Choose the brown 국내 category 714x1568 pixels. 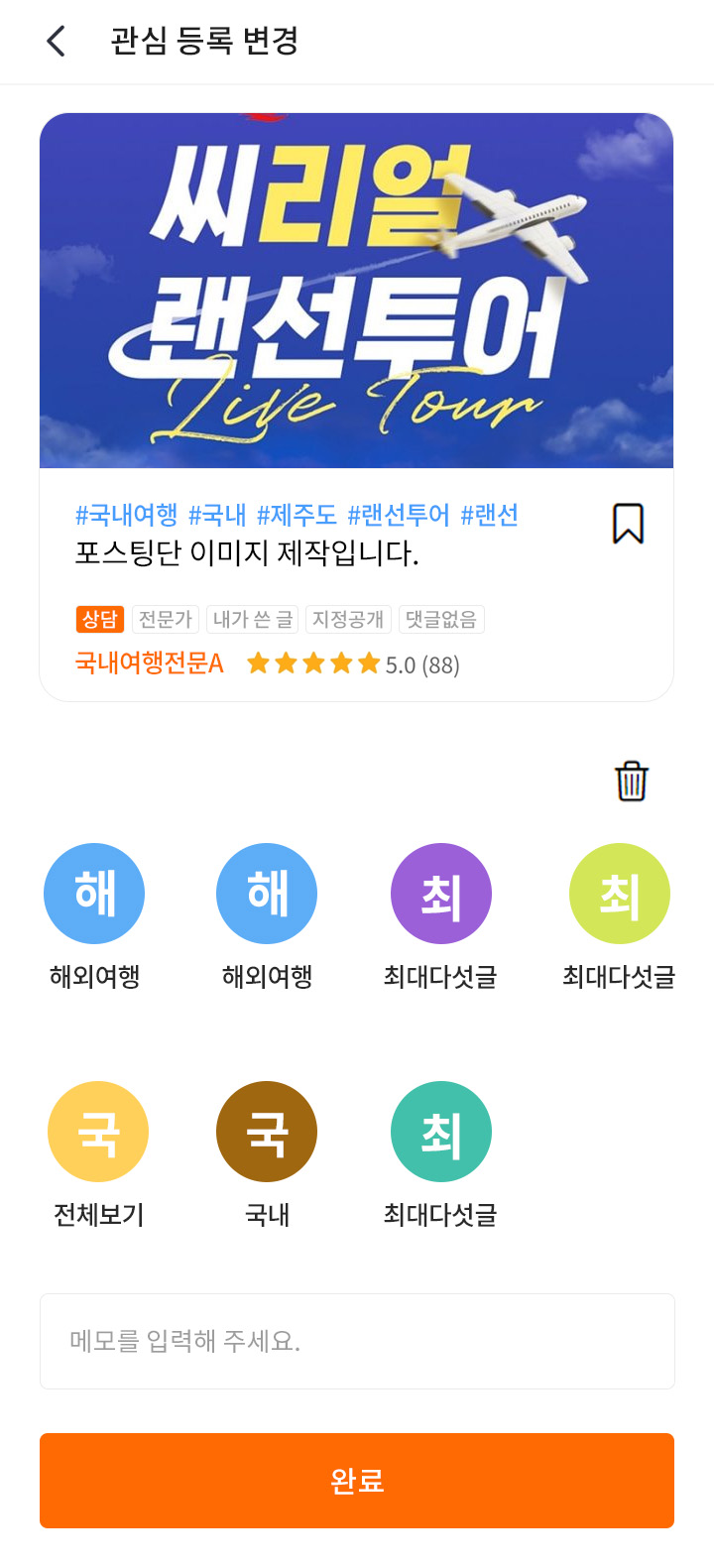pos(267,1132)
